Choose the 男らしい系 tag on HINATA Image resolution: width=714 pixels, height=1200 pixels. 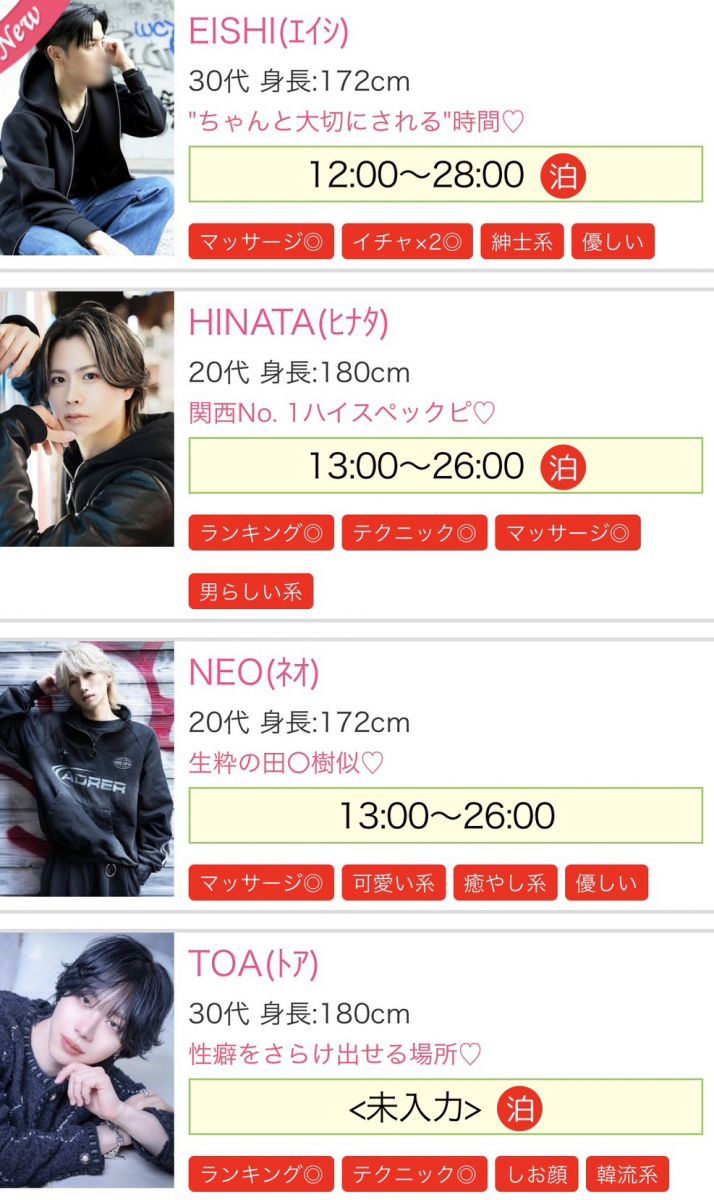(251, 591)
